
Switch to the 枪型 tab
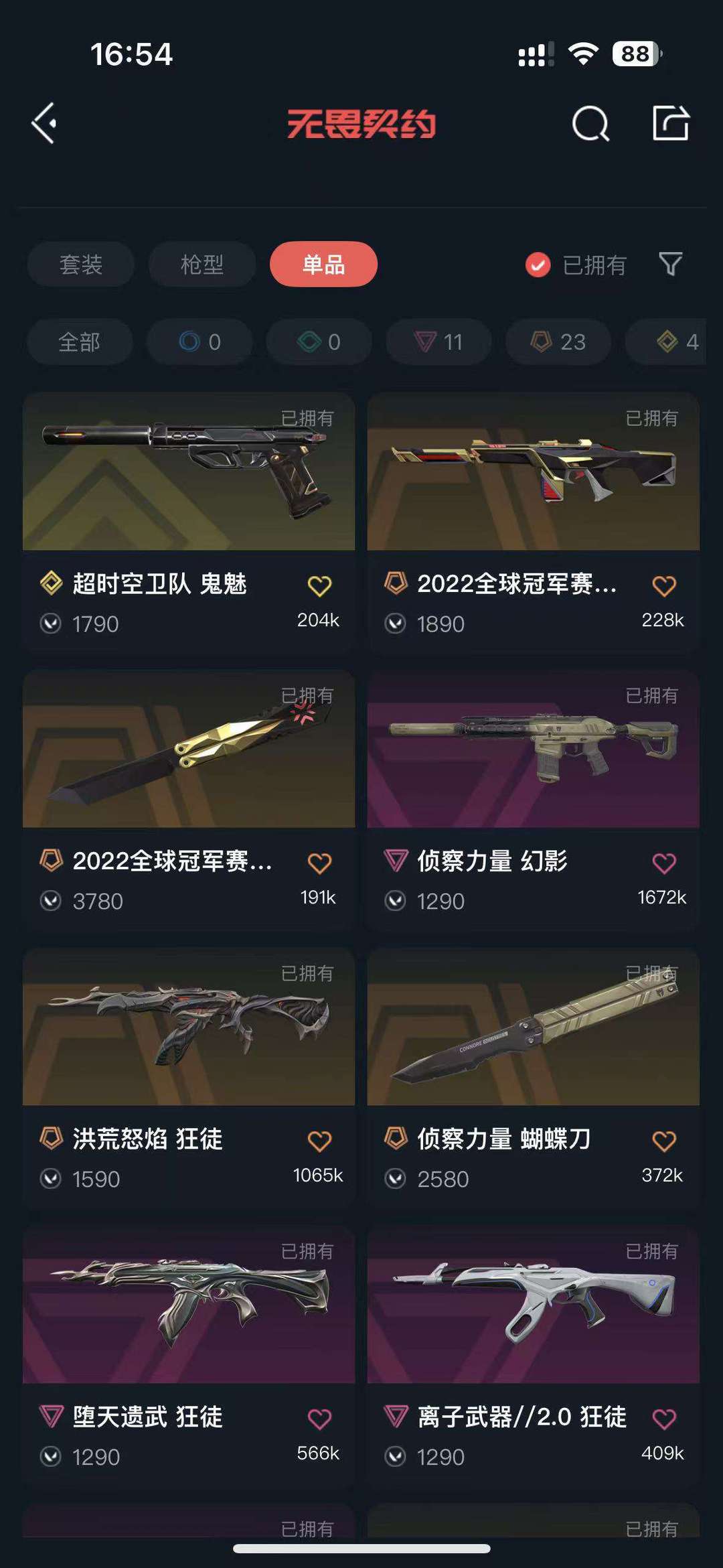(x=202, y=265)
